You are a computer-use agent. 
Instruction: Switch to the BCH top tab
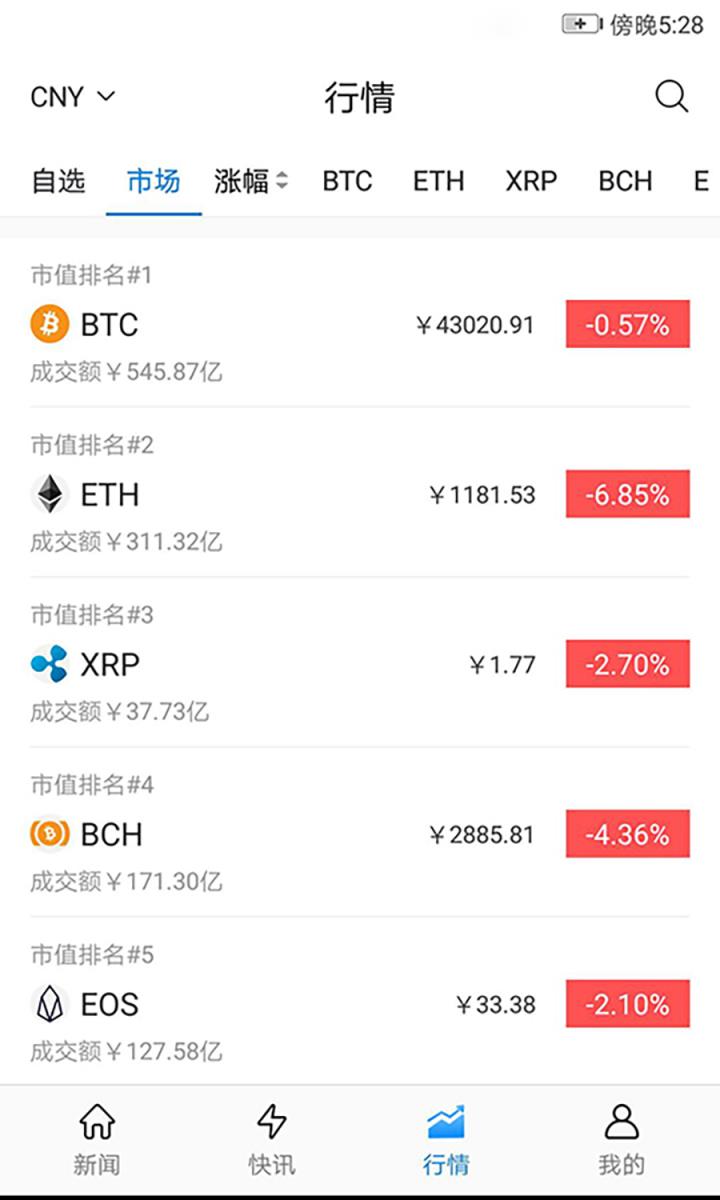(625, 181)
